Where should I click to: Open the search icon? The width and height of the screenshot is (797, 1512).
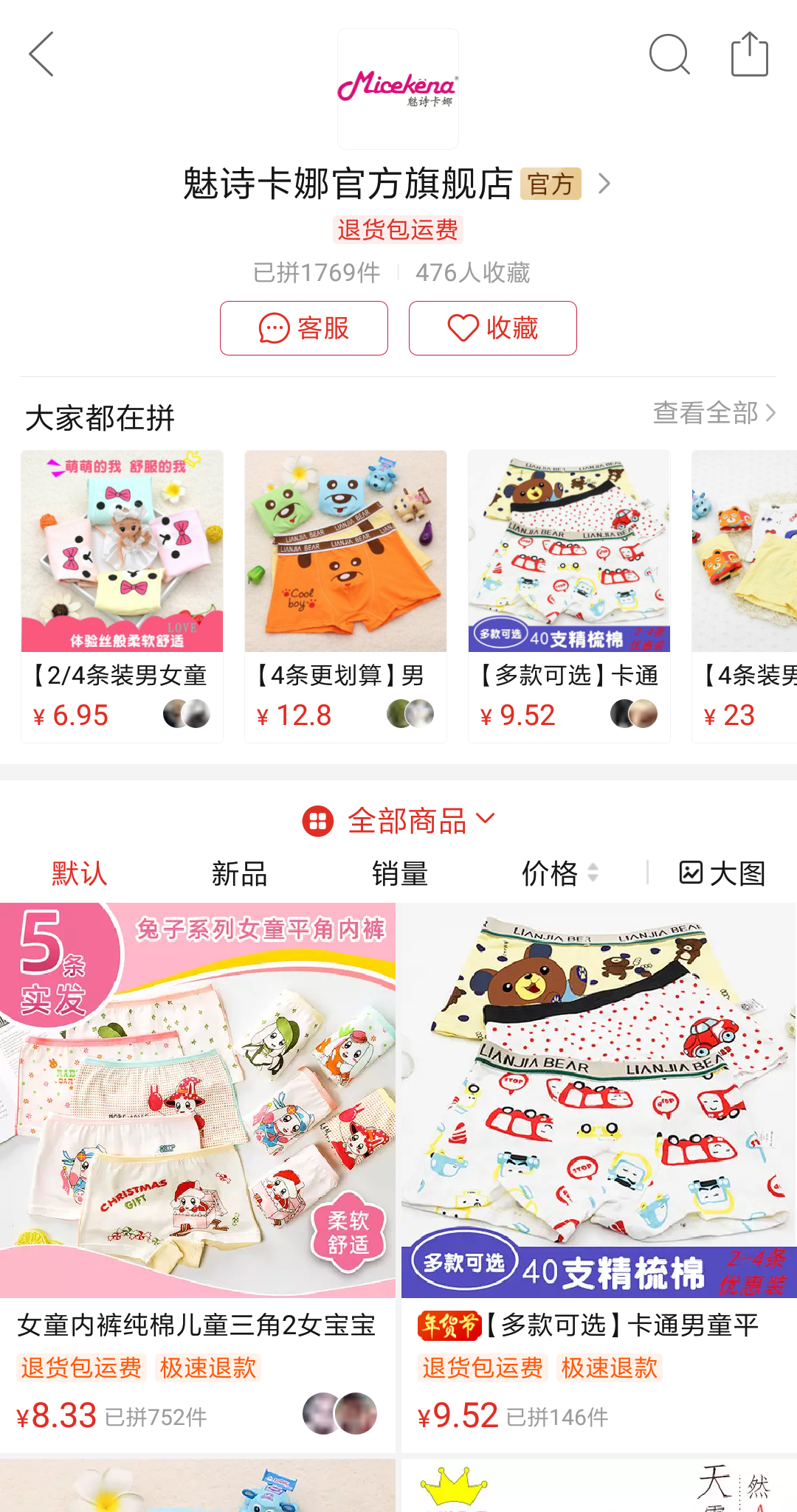pyautogui.click(x=669, y=55)
